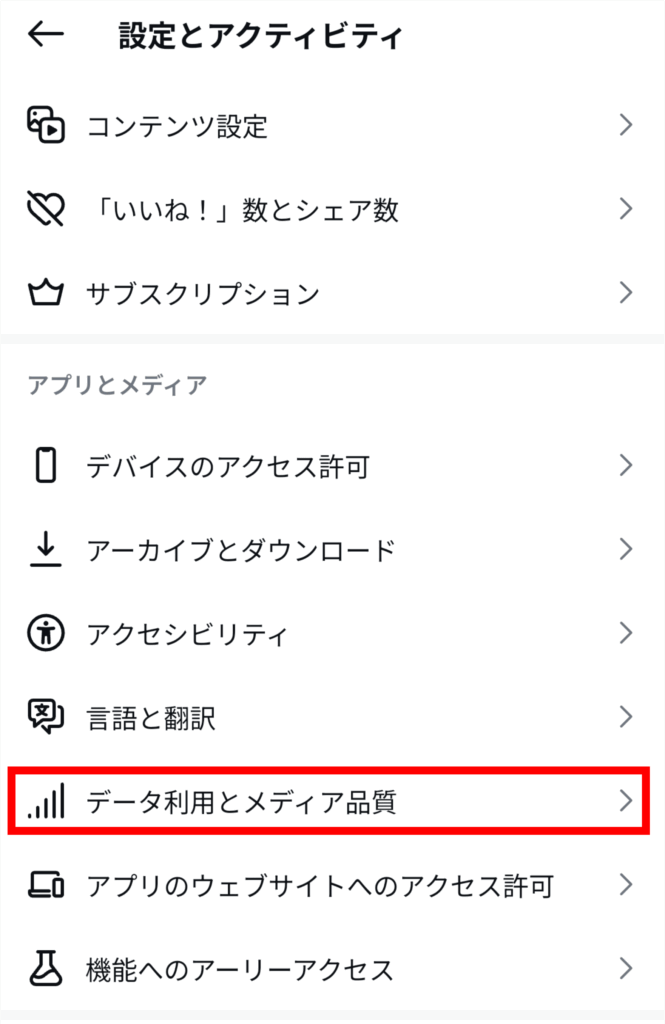Open サブスクリプション row
This screenshot has height=1024, width=665.
(330, 294)
